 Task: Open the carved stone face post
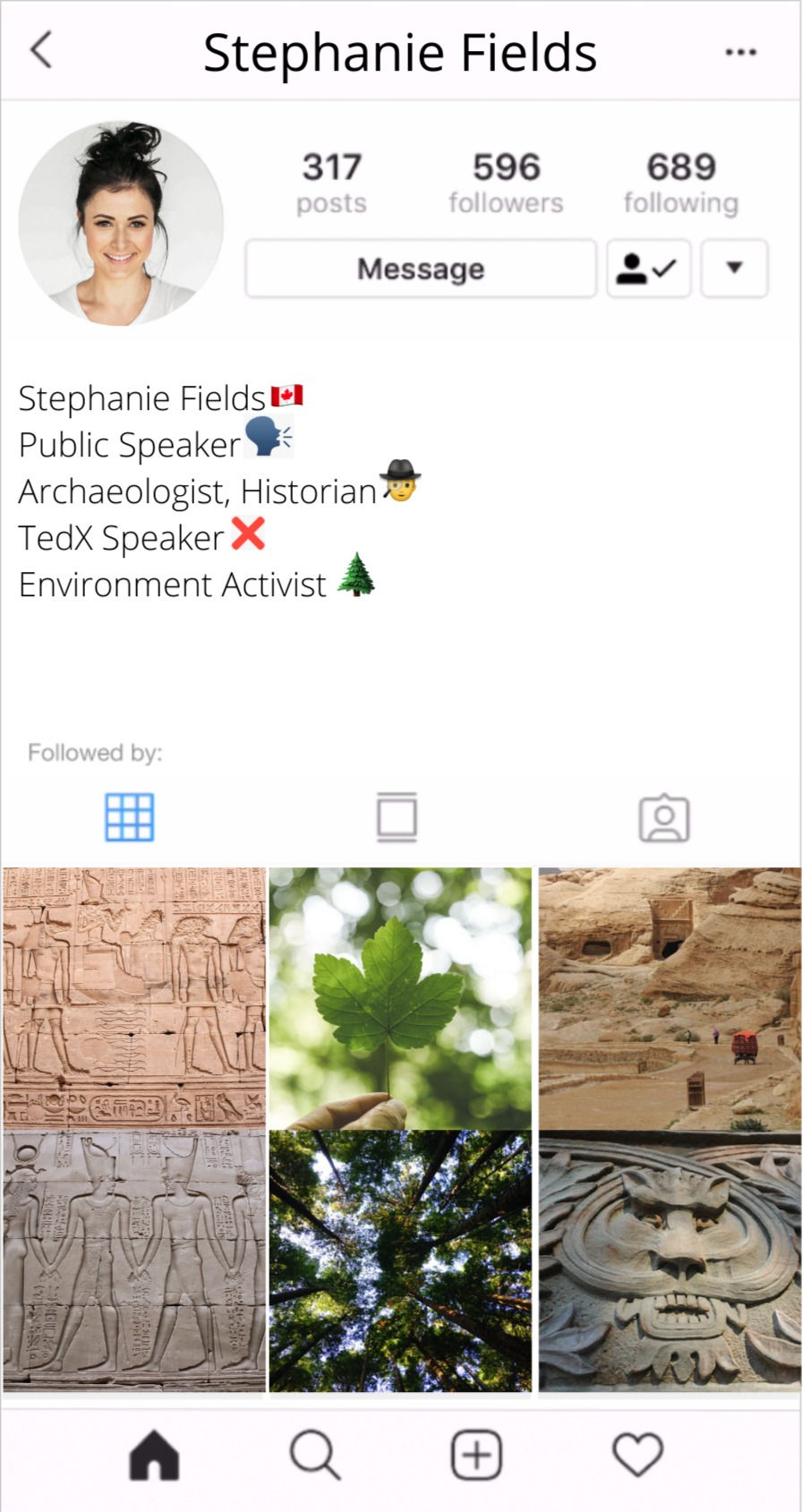(670, 1260)
